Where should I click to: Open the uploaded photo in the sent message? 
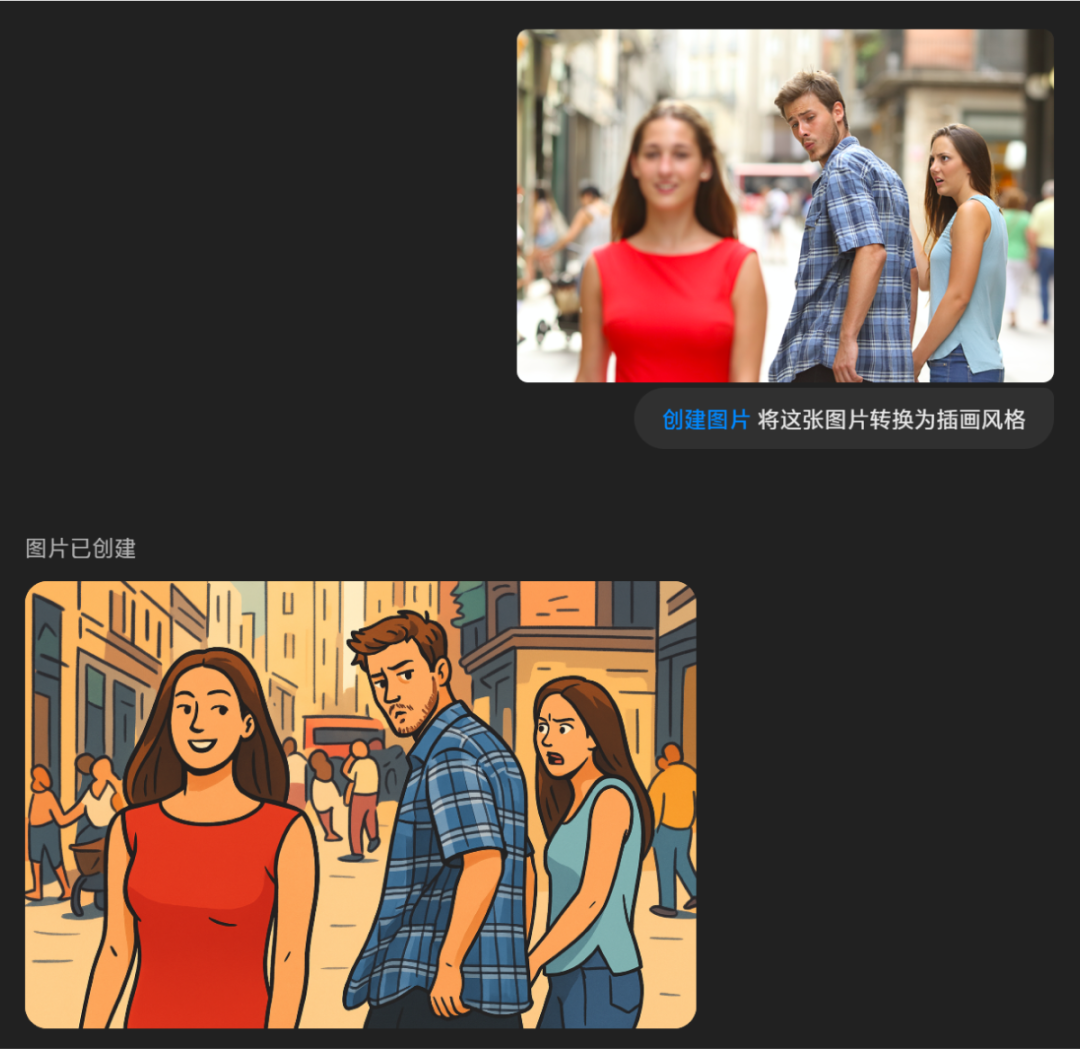(785, 205)
